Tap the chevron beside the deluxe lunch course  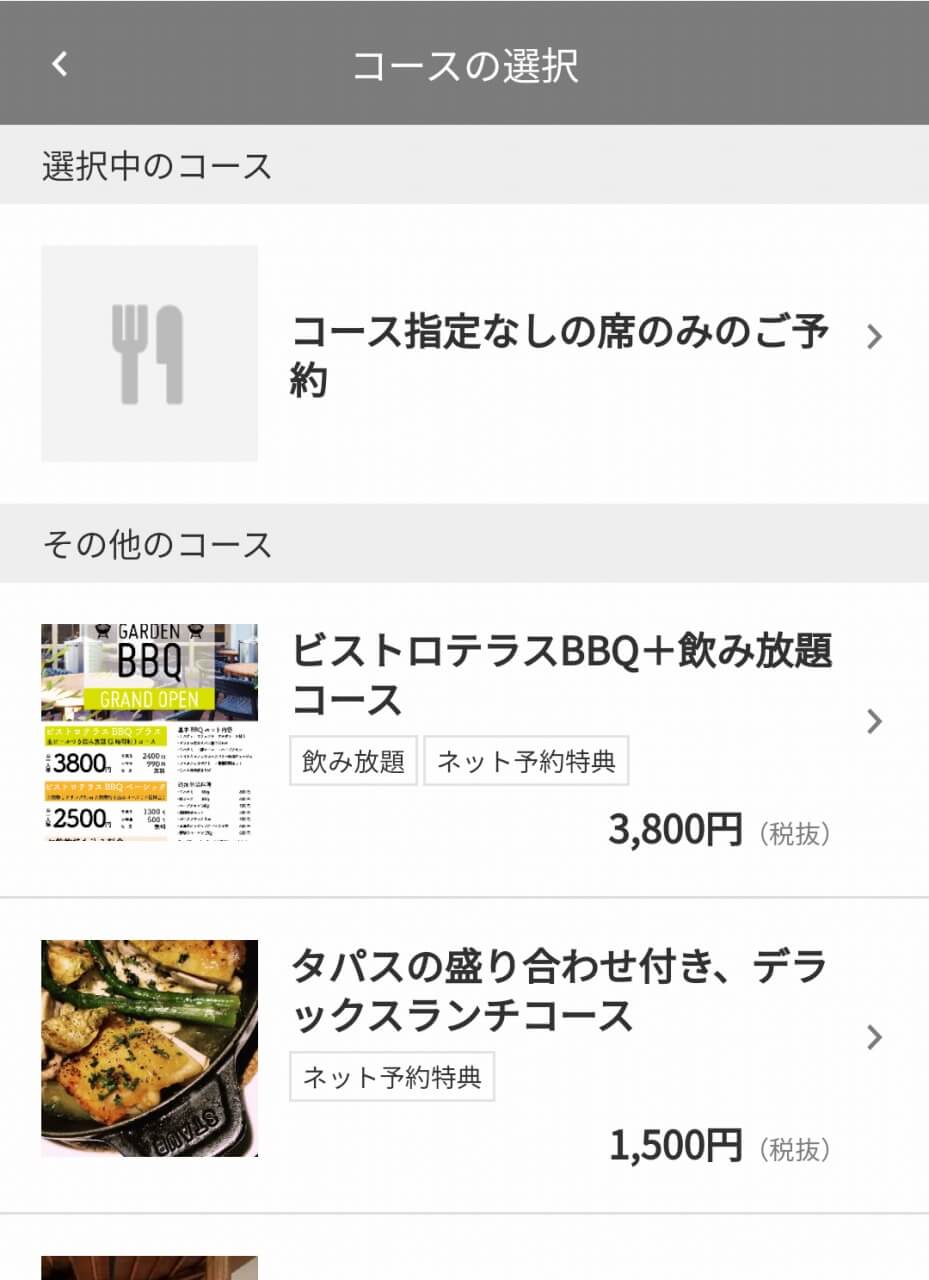tap(874, 1038)
